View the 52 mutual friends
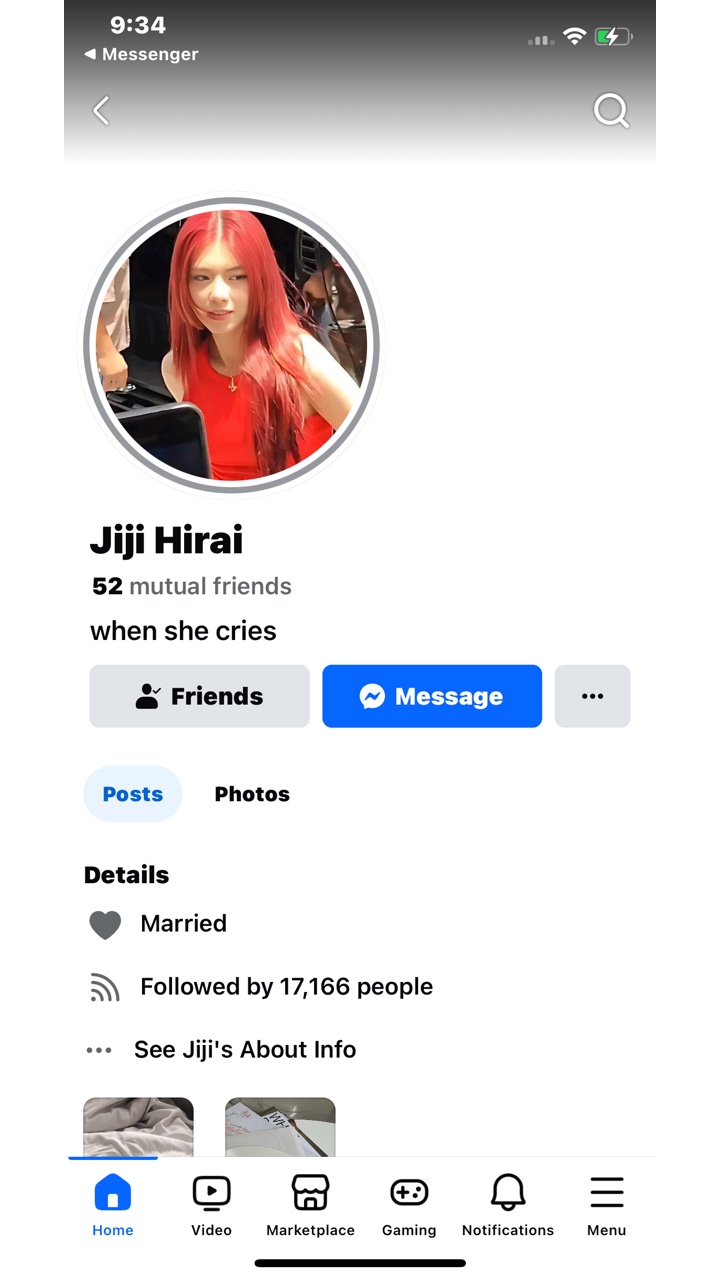 [191, 586]
